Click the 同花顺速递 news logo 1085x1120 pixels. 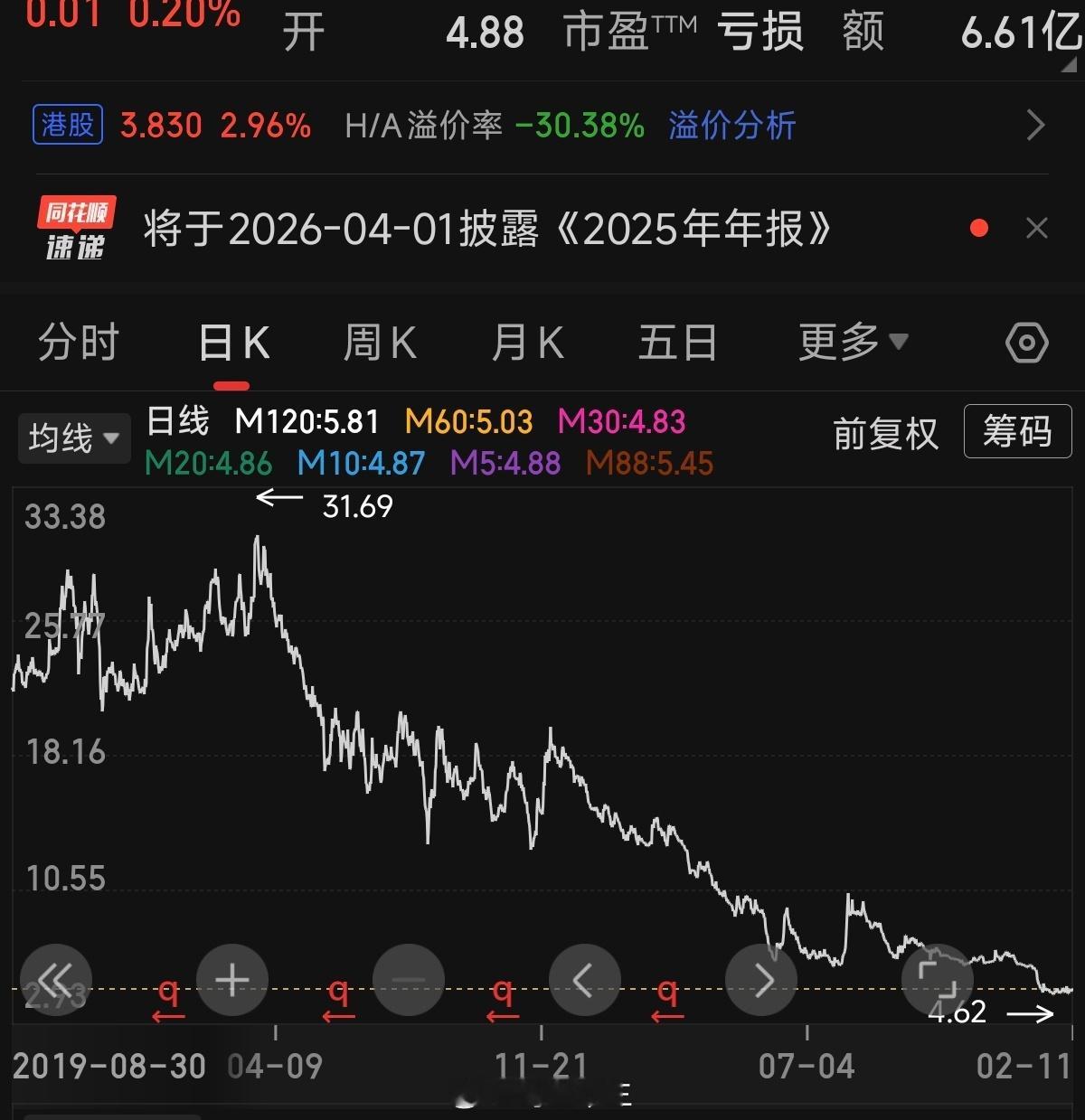pos(77,228)
